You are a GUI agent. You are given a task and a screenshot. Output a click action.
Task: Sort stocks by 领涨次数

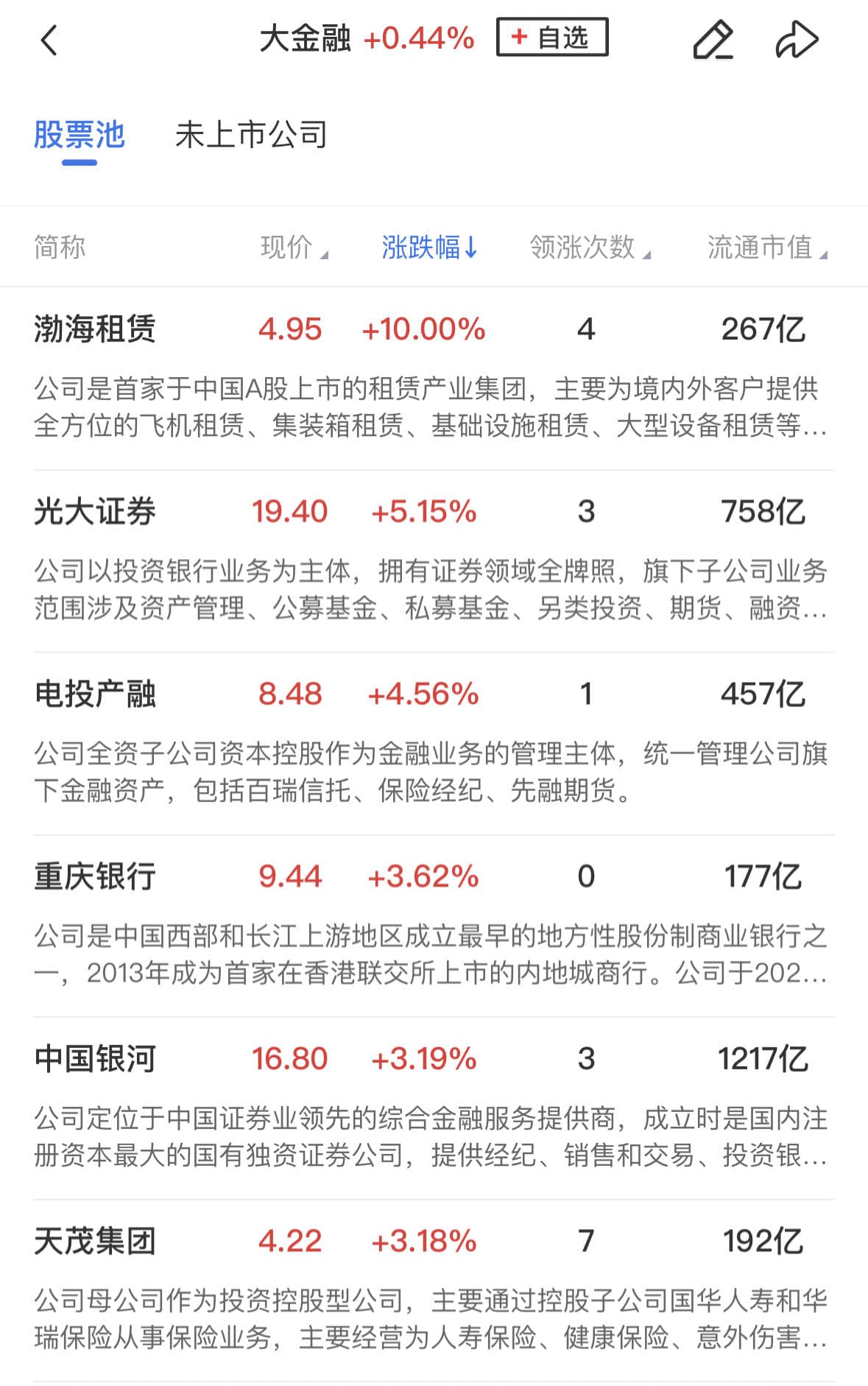[x=589, y=247]
